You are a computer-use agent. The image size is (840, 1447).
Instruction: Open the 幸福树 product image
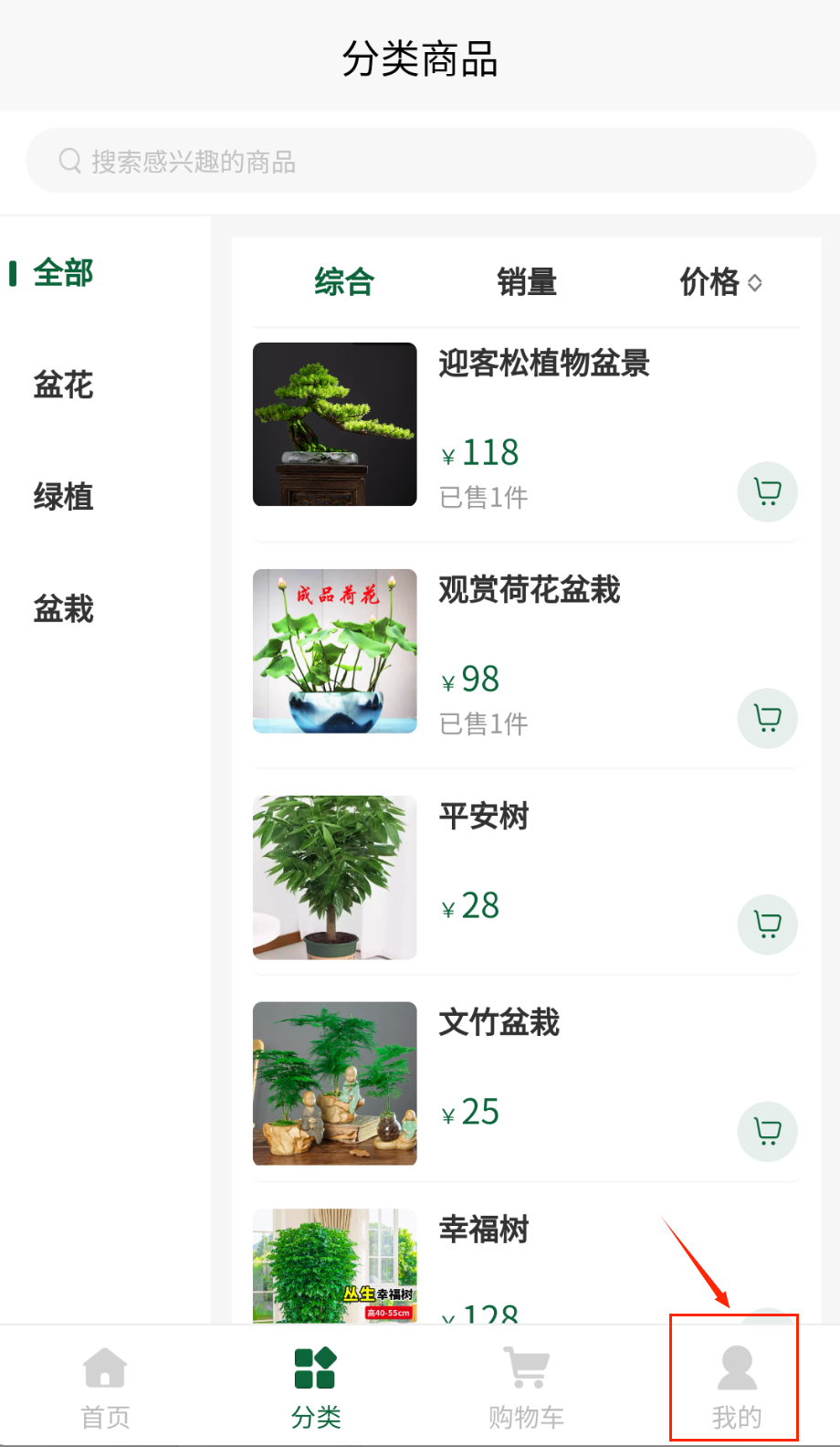pyautogui.click(x=335, y=1266)
